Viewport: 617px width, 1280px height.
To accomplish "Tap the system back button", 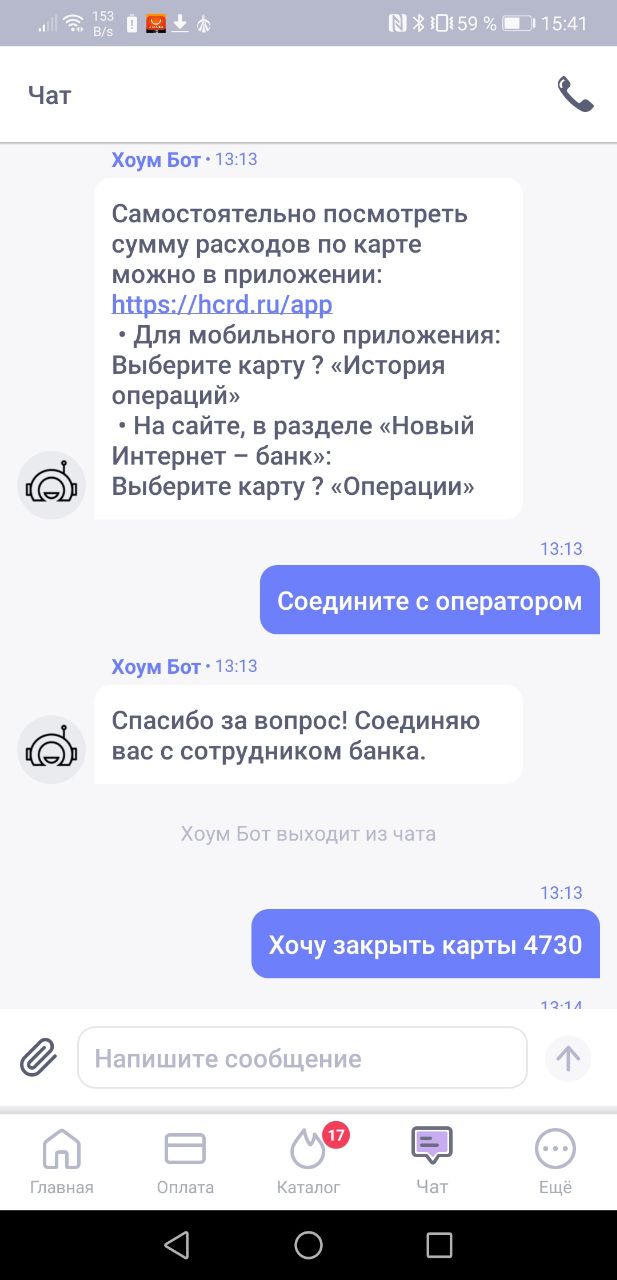I will (x=177, y=1244).
